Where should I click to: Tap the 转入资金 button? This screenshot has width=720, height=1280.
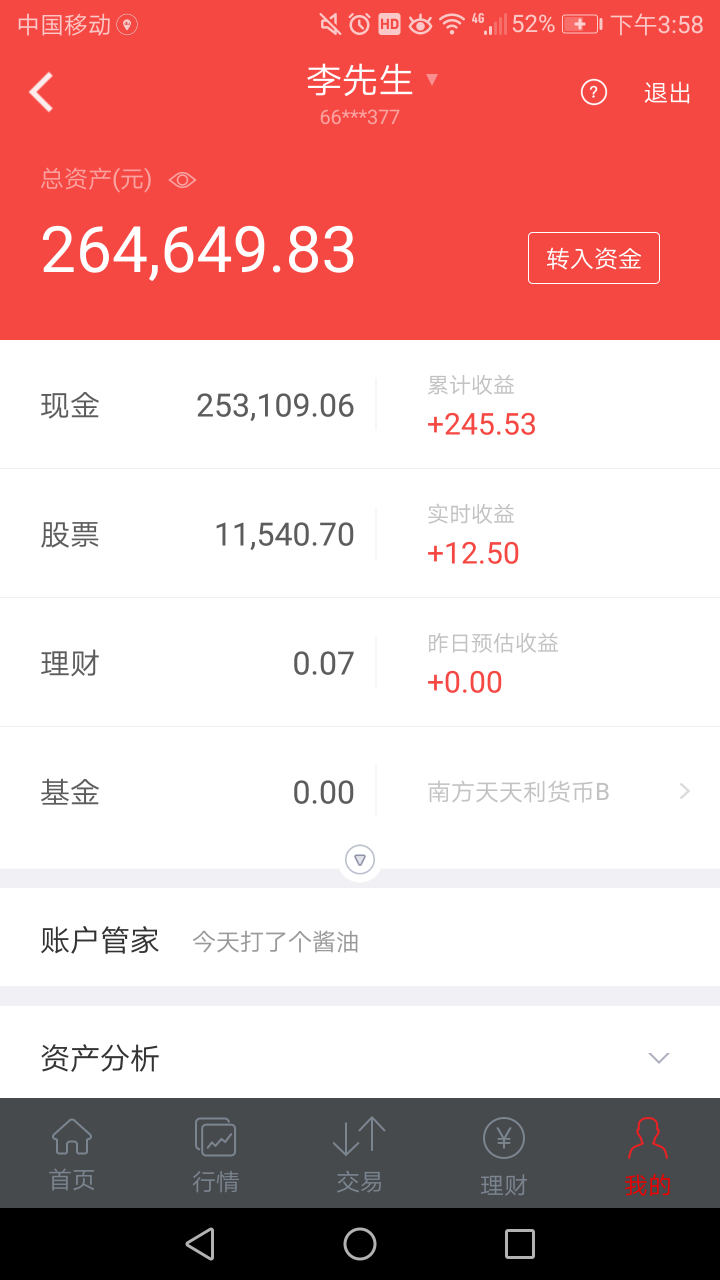pyautogui.click(x=593, y=258)
